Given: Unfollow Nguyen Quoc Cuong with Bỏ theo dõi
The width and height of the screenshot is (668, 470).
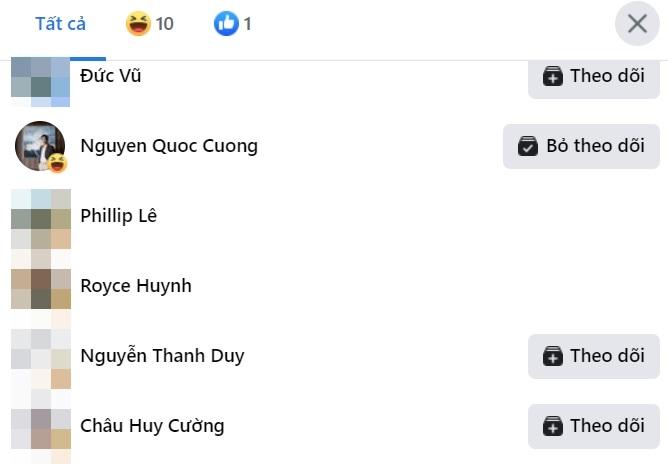Looking at the screenshot, I should pyautogui.click(x=582, y=146).
